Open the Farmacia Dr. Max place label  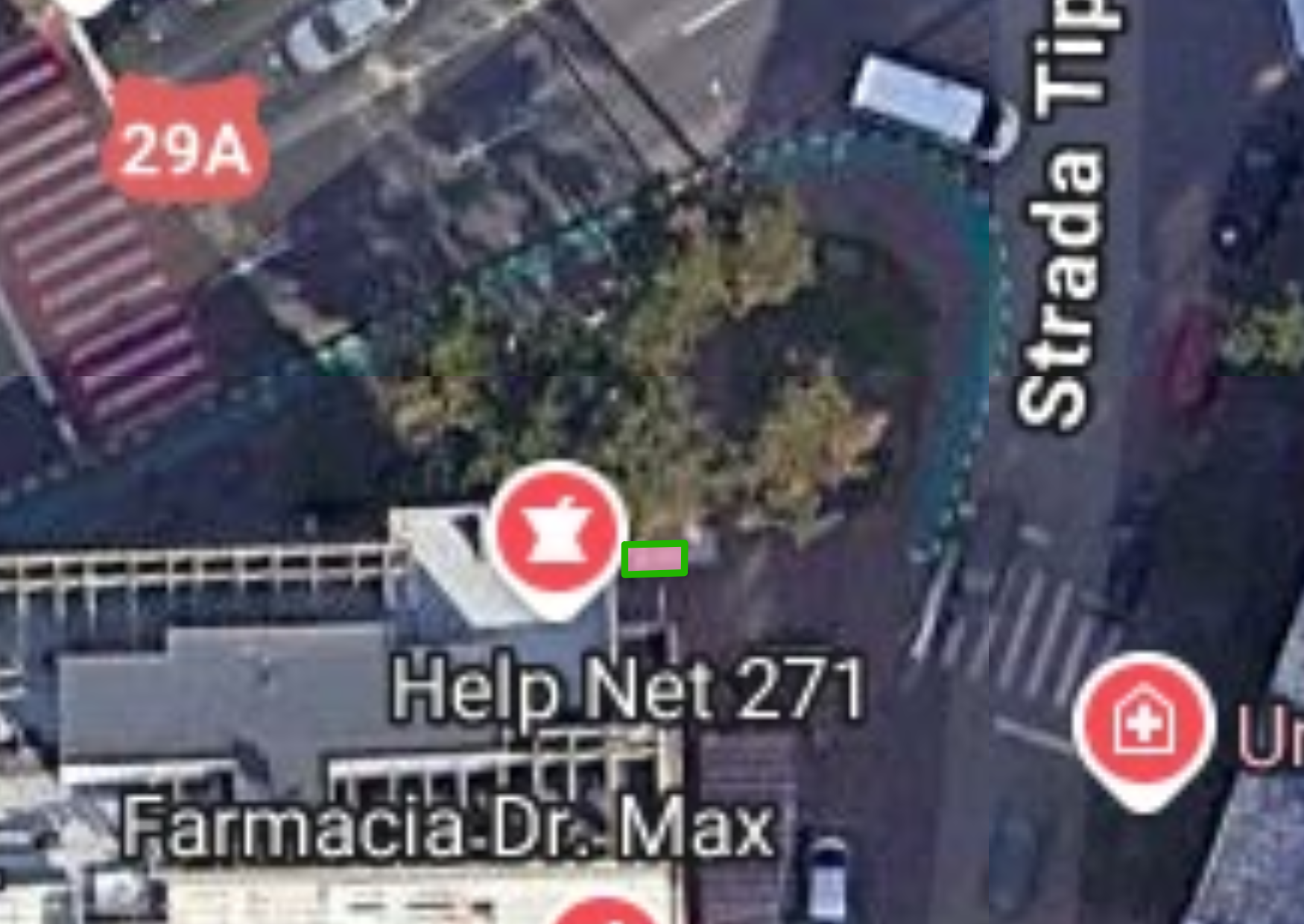tap(449, 828)
